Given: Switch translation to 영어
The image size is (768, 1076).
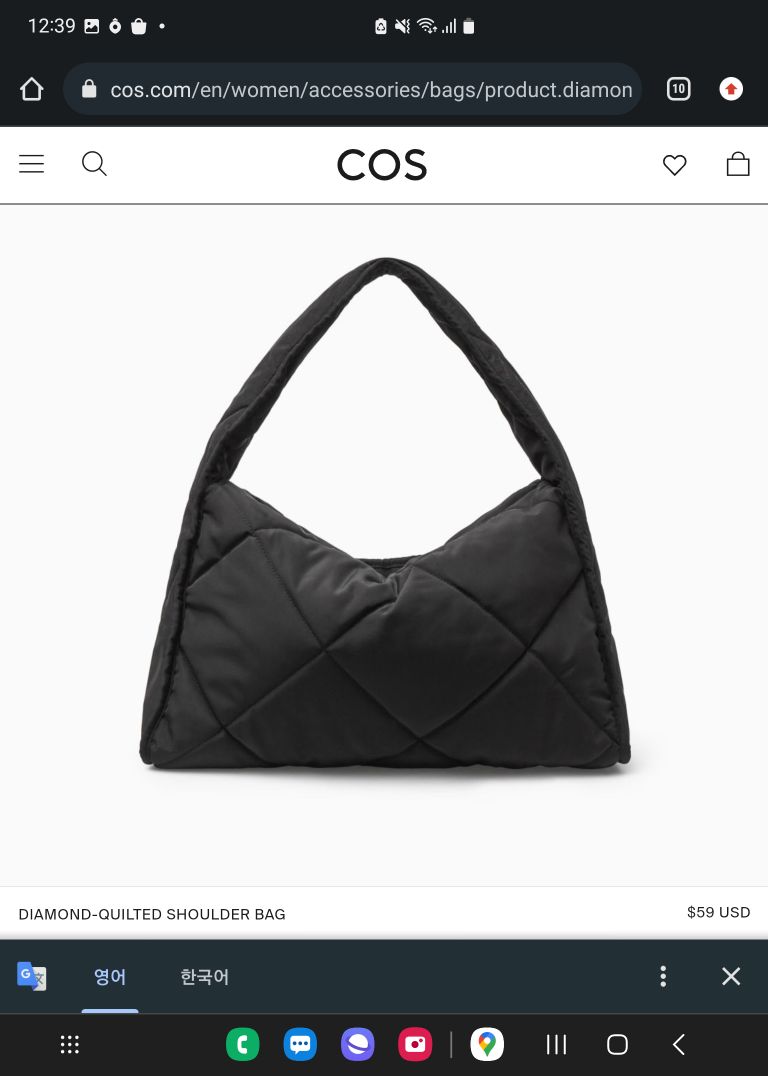Looking at the screenshot, I should 110,977.
